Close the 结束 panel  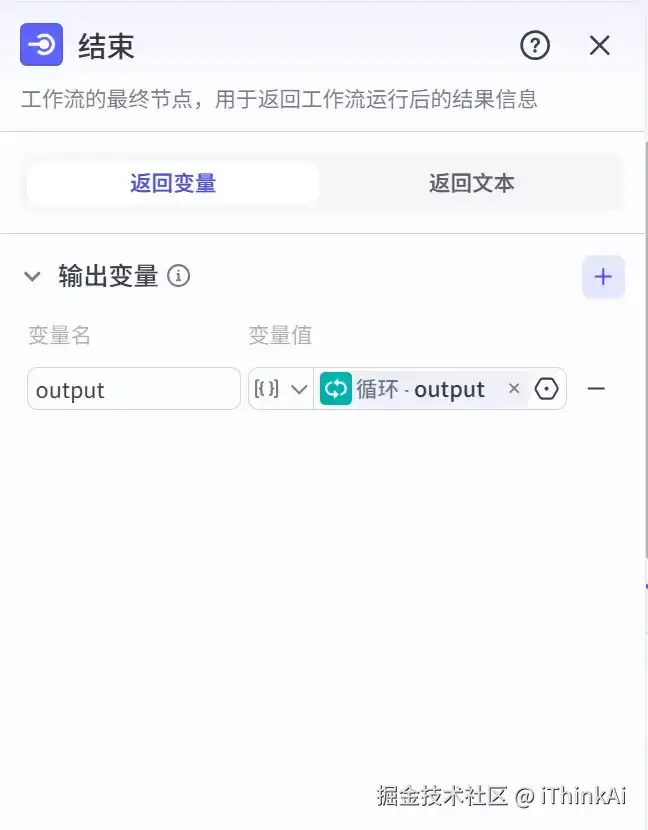599,45
